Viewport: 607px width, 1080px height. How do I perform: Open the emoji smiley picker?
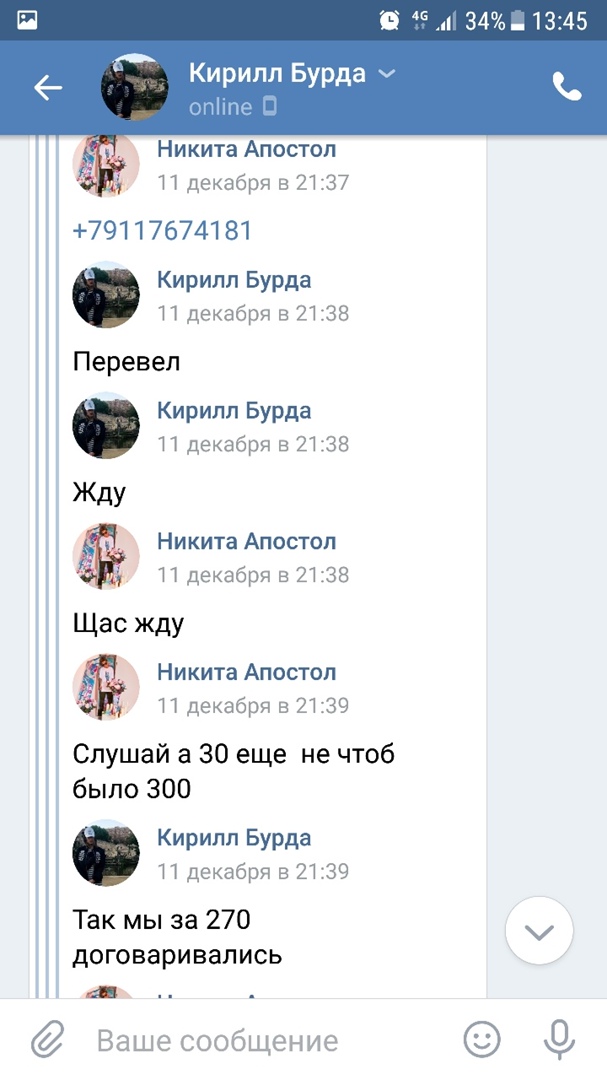pyautogui.click(x=482, y=1040)
